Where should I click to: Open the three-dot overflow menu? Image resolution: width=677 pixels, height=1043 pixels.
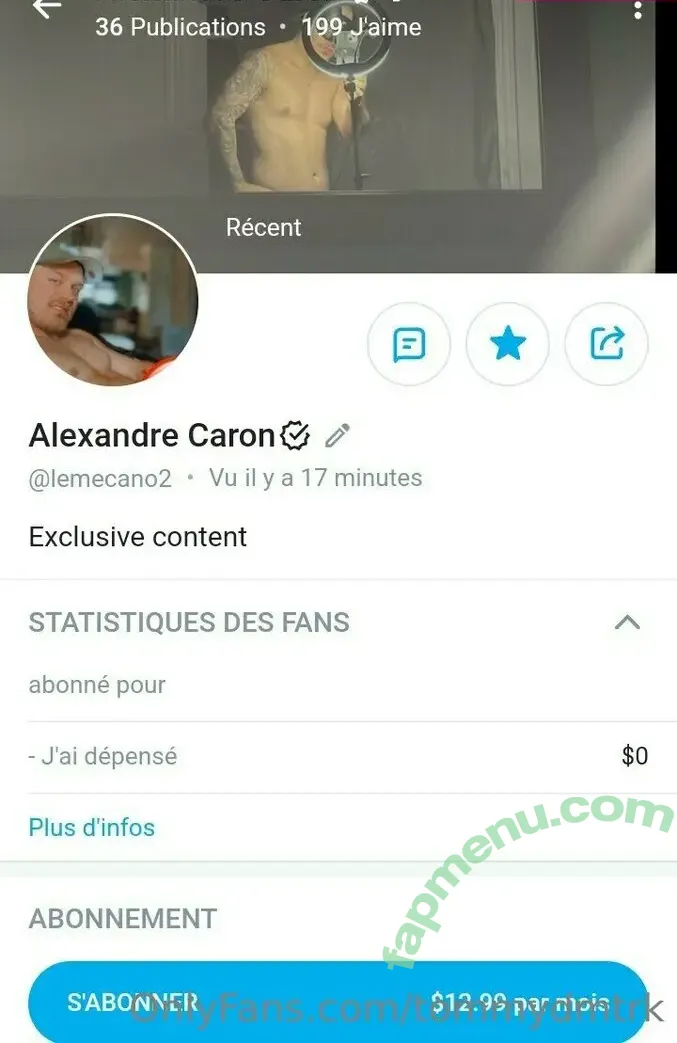[638, 10]
